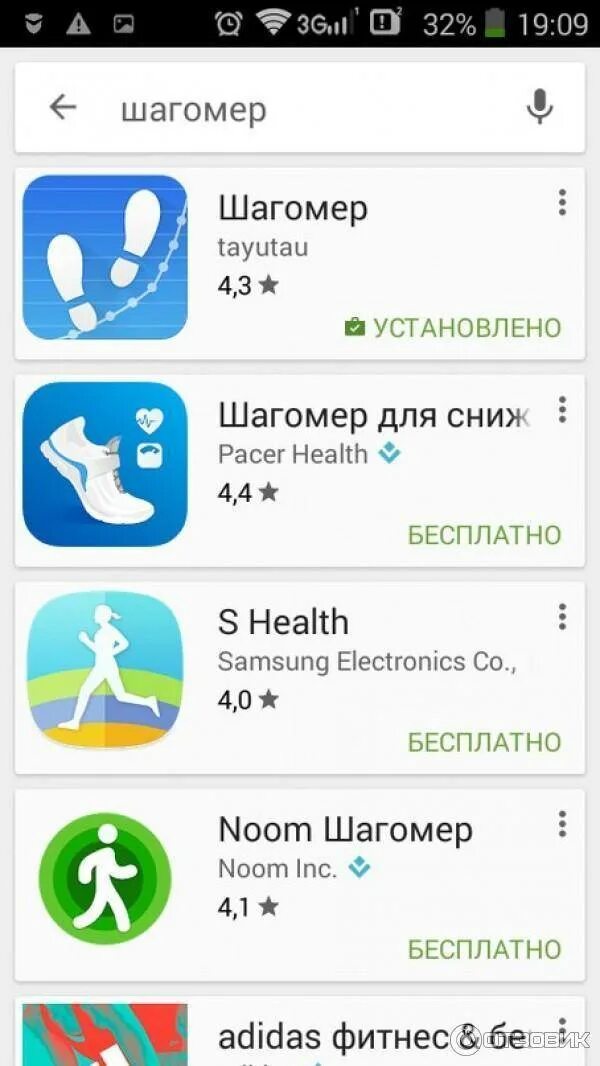Open overflow menu for Noom Шагомер
This screenshot has width=600, height=1066.
[562, 824]
